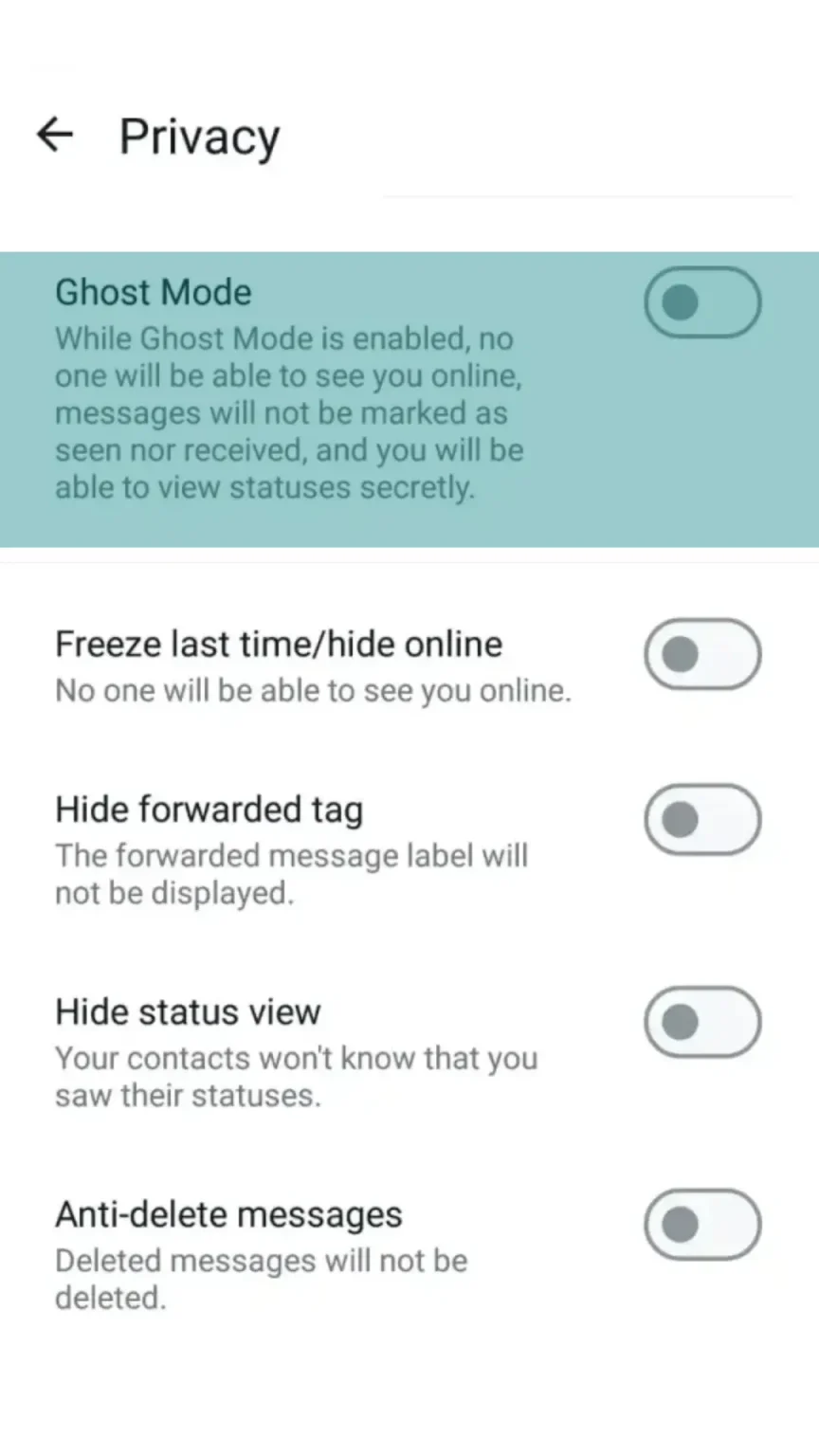This screenshot has height=1456, width=819.
Task: Switch on Hide status view
Action: (702, 1022)
